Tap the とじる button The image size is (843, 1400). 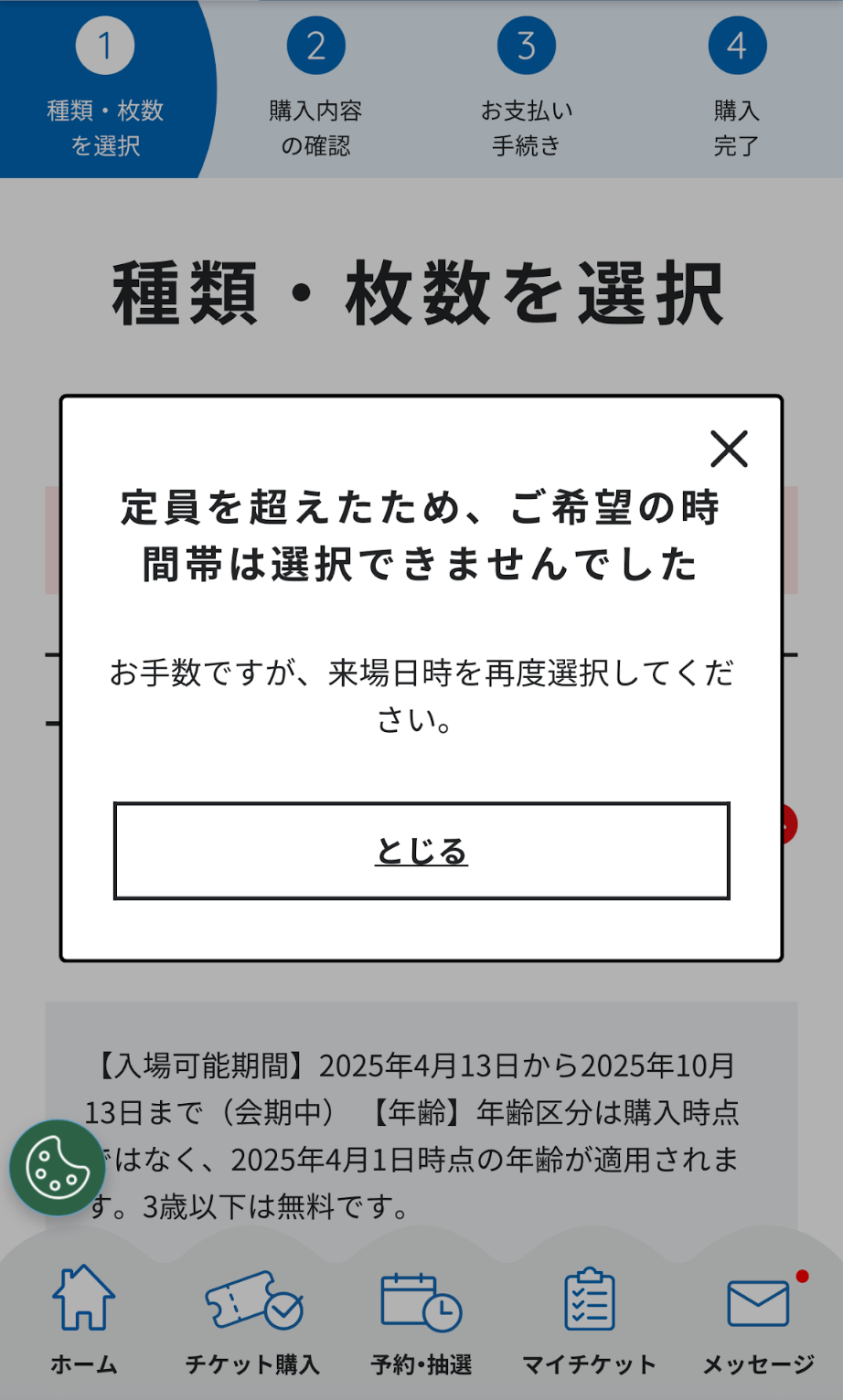421,851
